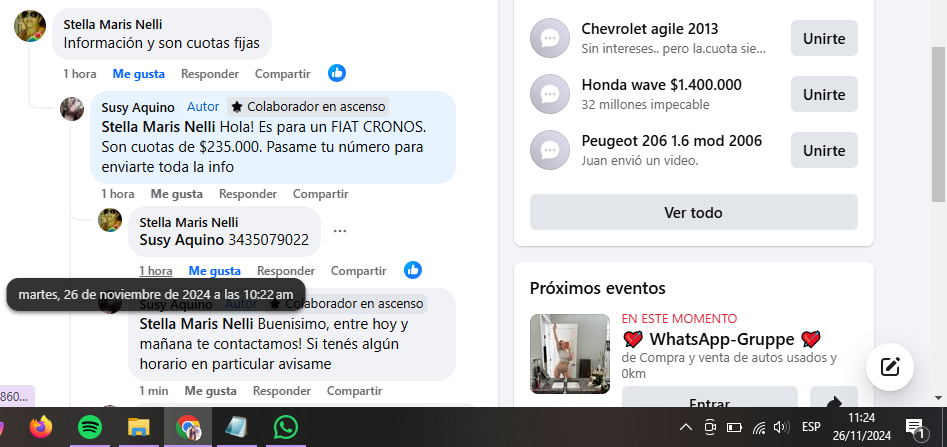Join the Peugeot 206 1.6 mod 2006 chat
Image resolution: width=947 pixels, height=447 pixels.
click(824, 150)
